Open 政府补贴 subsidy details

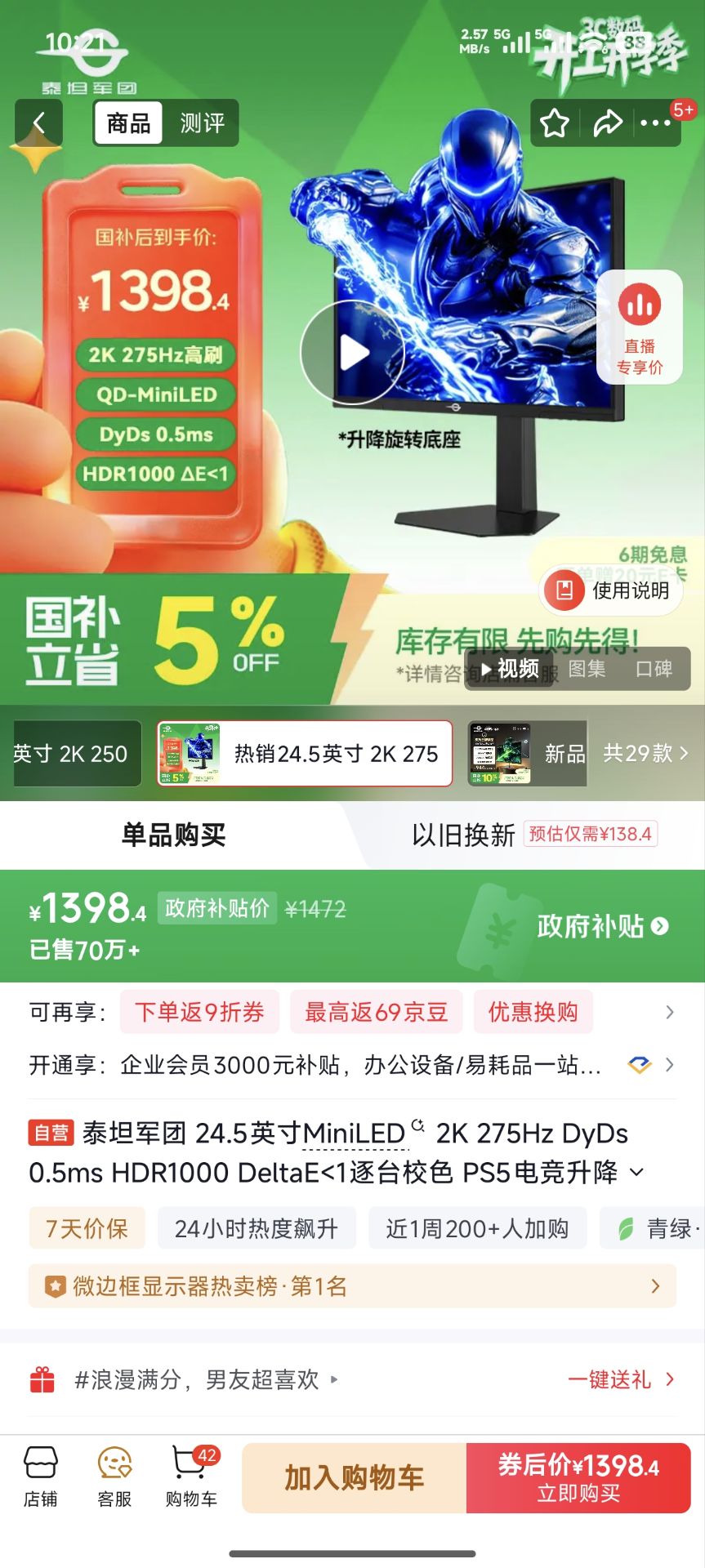(603, 926)
